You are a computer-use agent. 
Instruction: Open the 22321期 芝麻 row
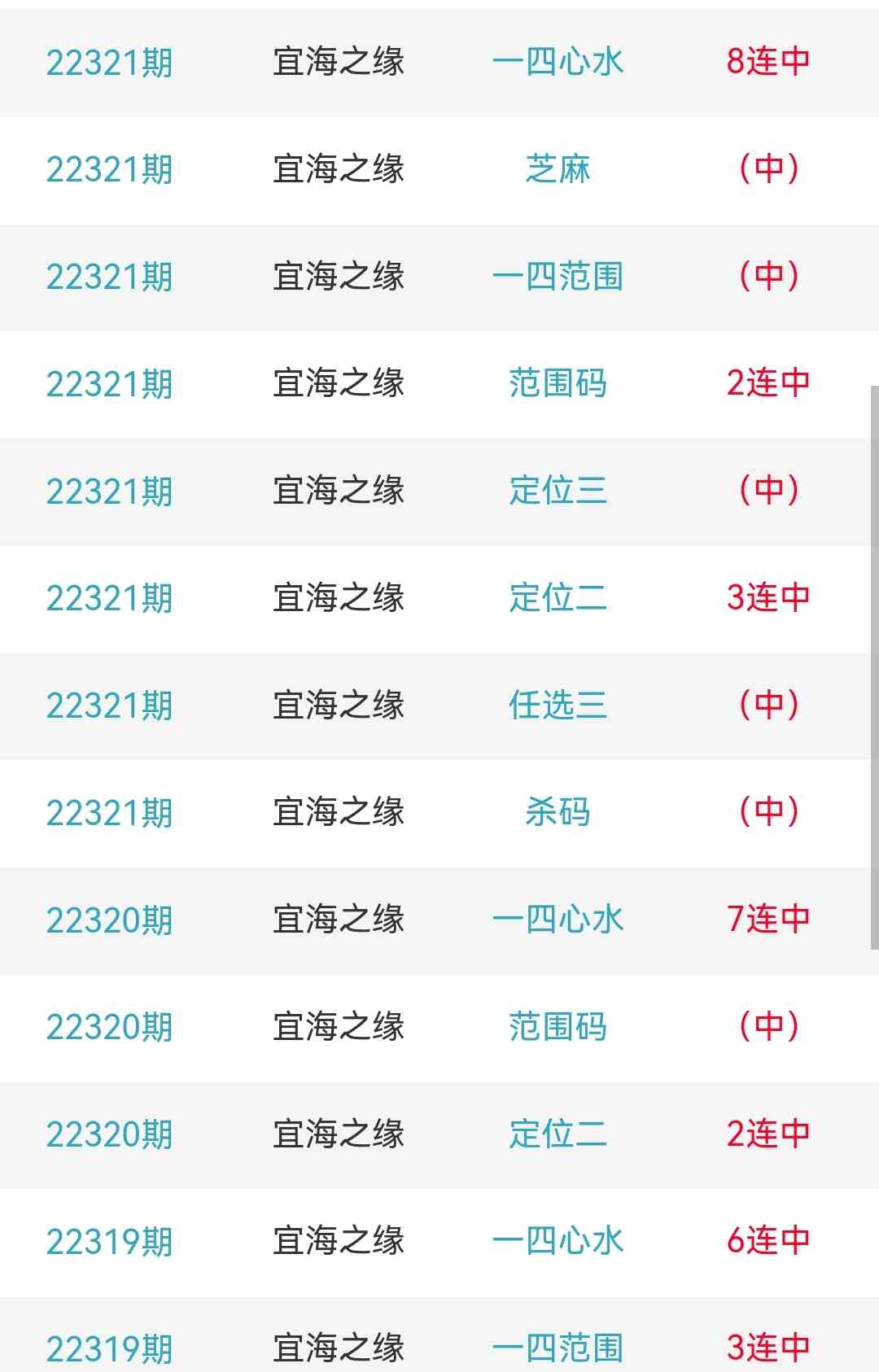point(558,169)
